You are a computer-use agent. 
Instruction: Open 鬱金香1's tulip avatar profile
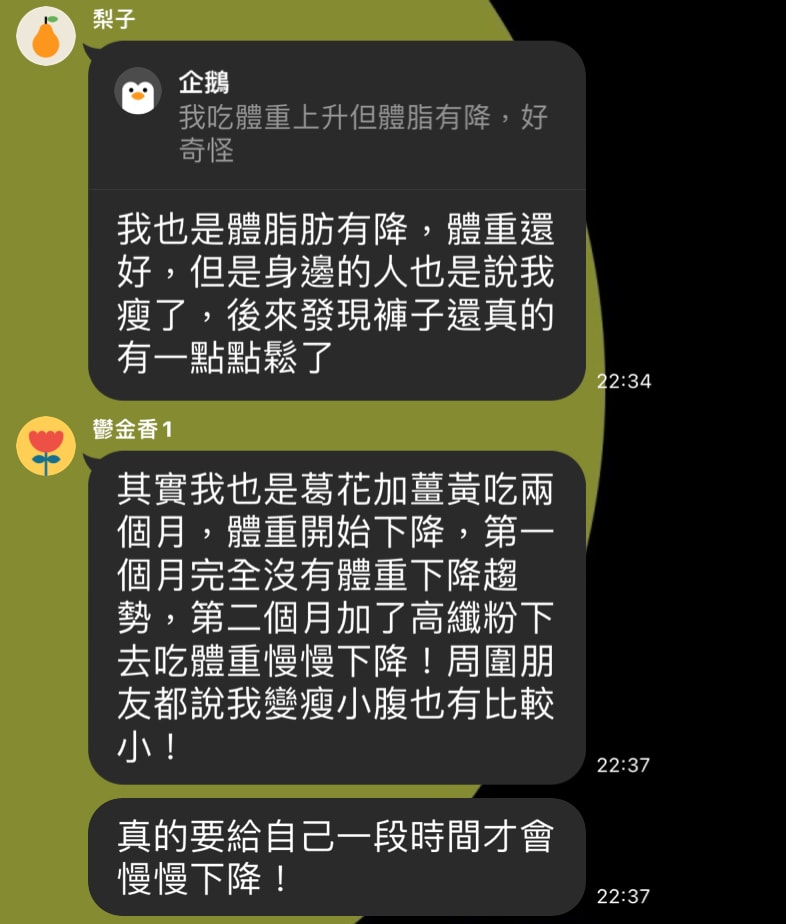(x=46, y=445)
